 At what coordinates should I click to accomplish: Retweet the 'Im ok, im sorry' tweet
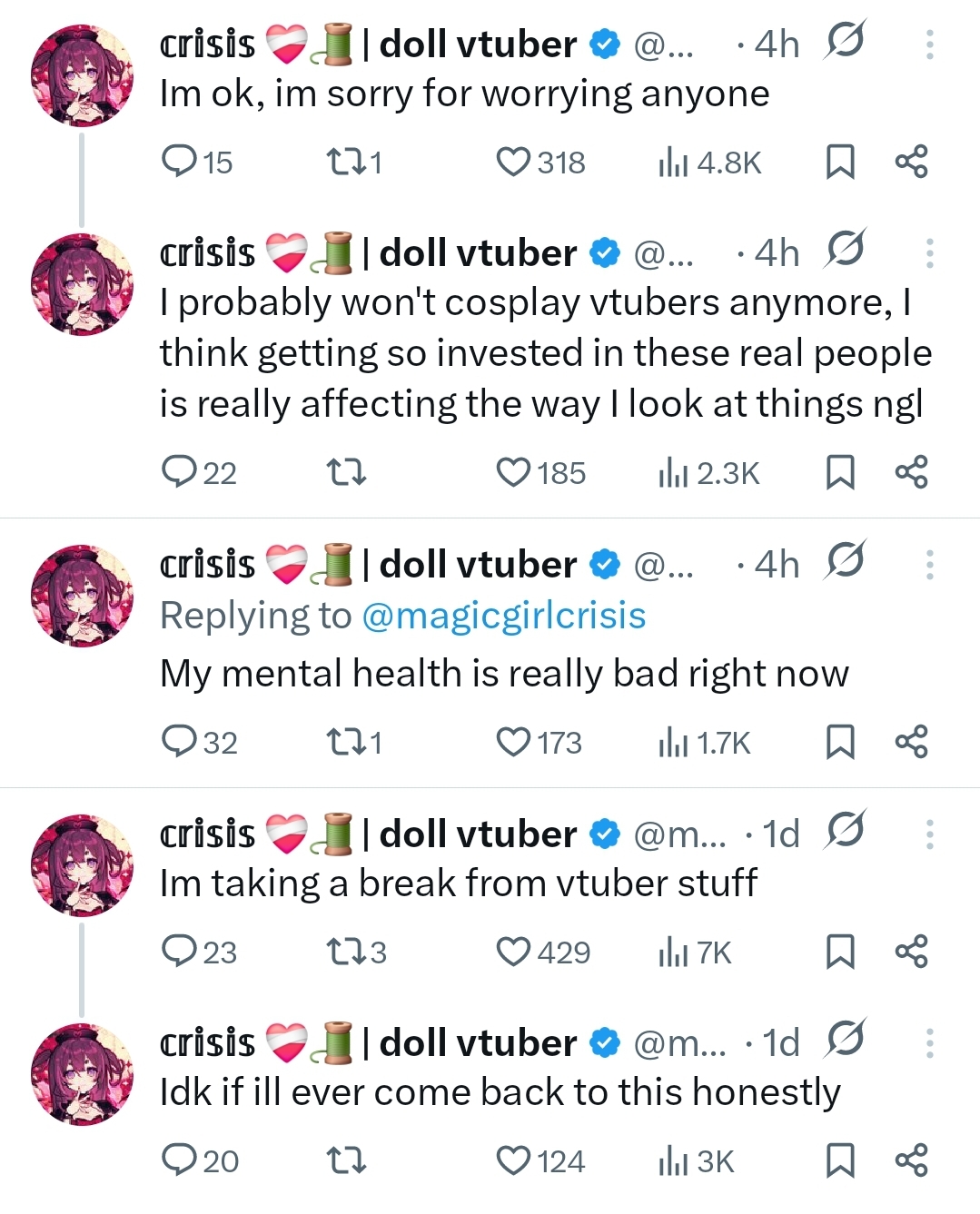tap(345, 163)
